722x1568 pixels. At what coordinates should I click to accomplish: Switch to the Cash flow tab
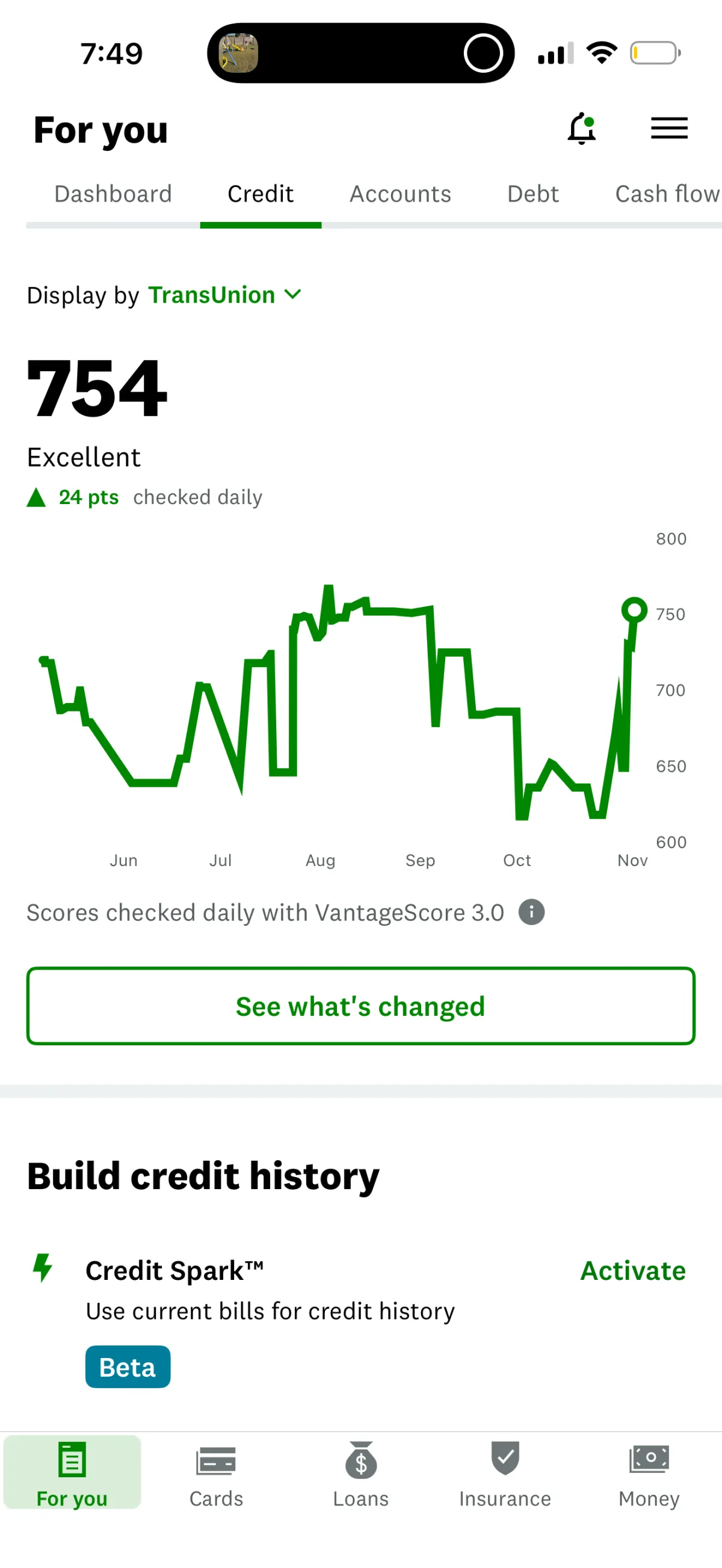pos(667,194)
